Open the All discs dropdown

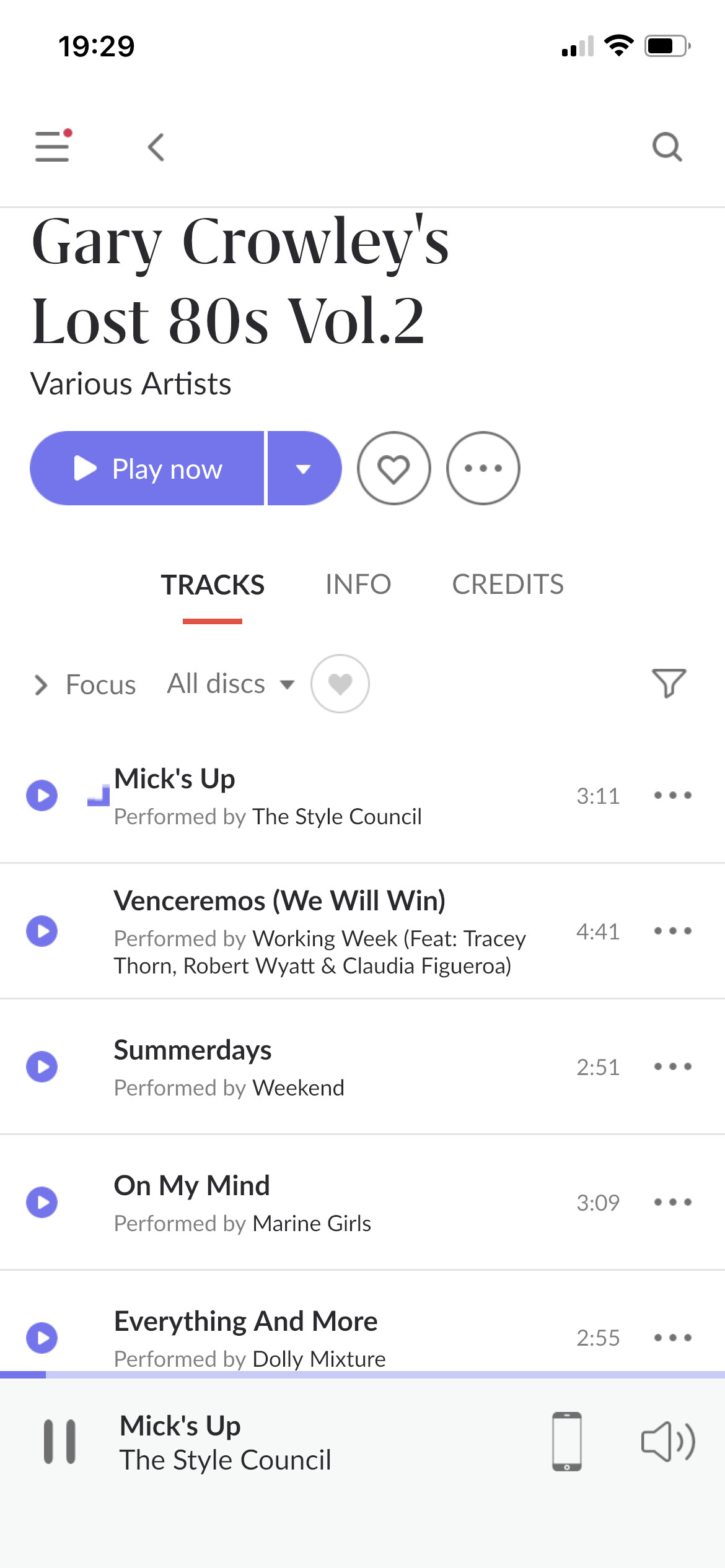(231, 684)
